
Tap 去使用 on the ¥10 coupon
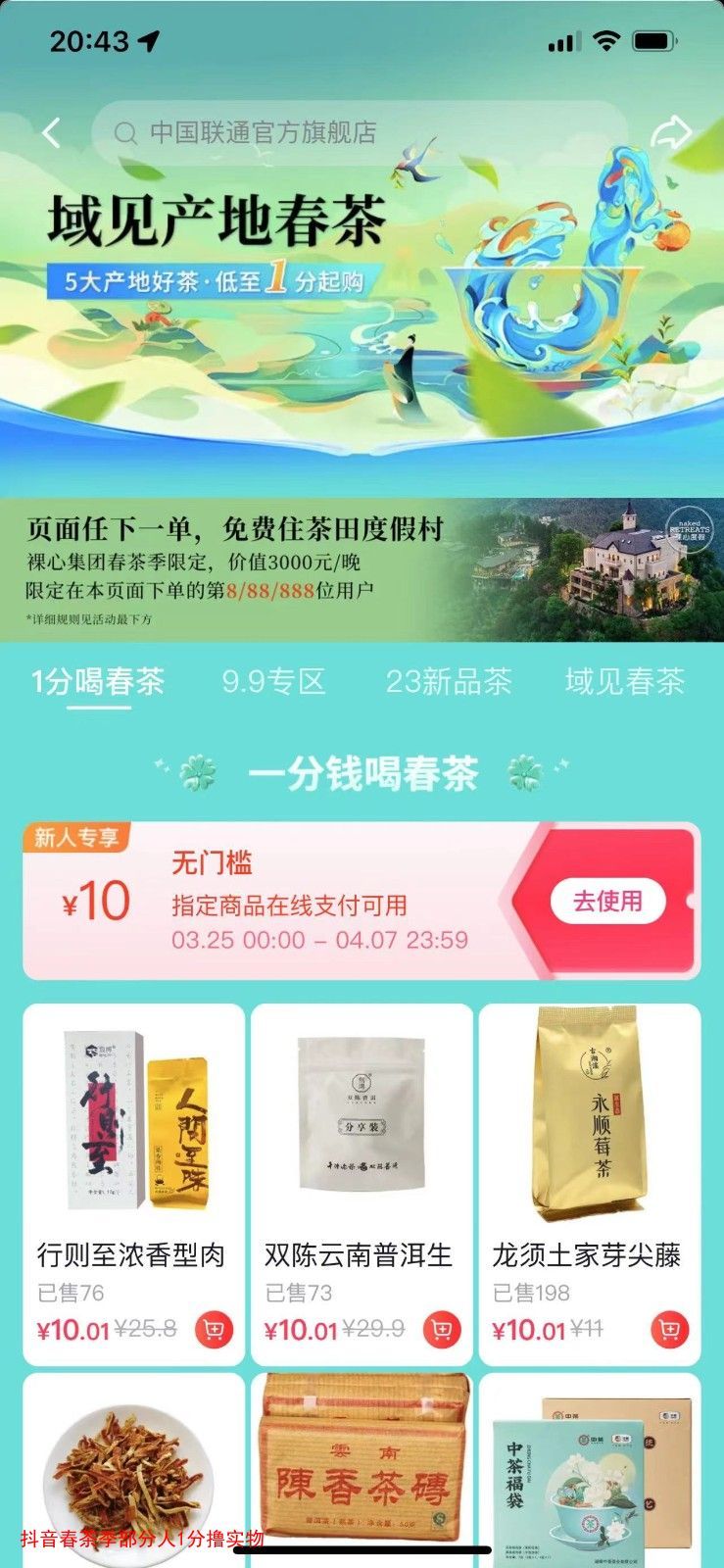(607, 901)
